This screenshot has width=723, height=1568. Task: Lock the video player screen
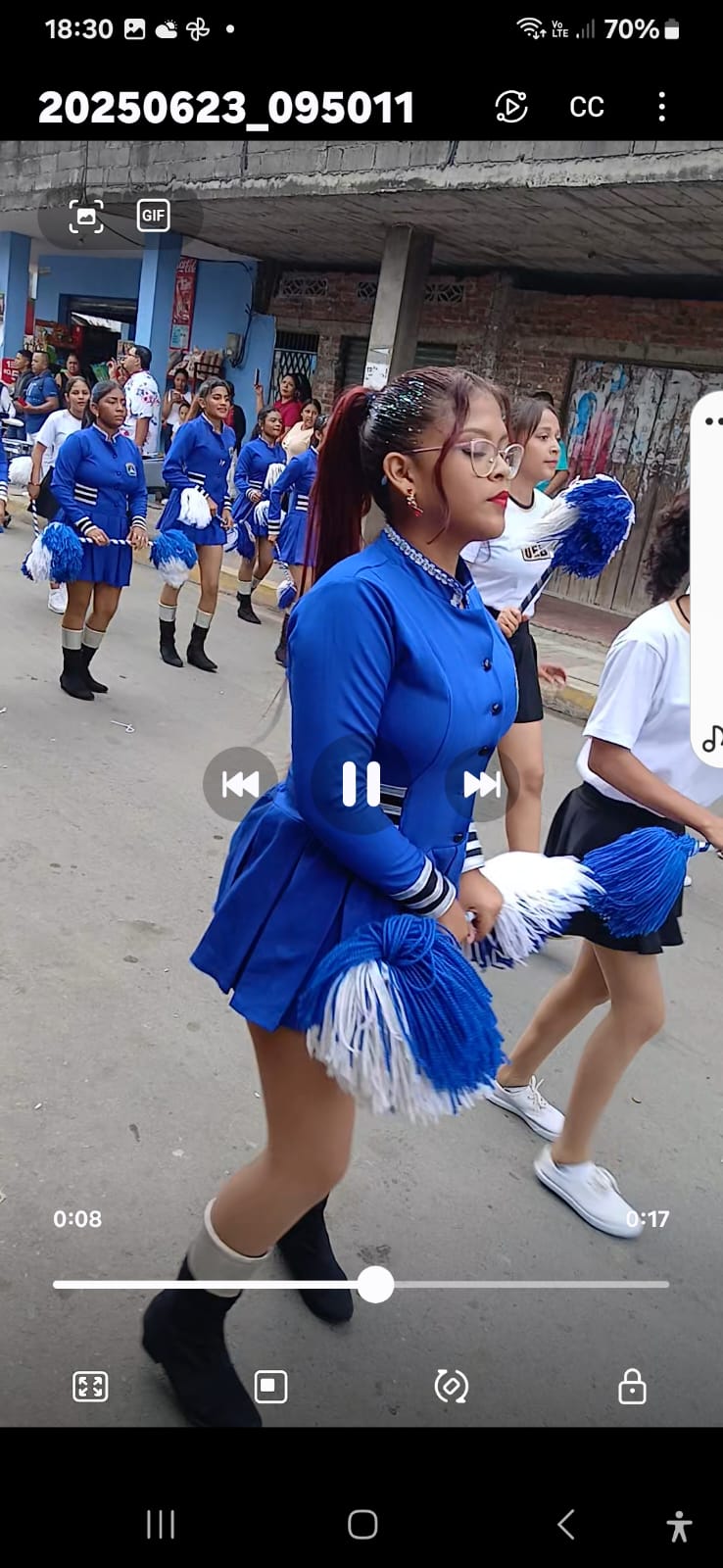tap(632, 1387)
